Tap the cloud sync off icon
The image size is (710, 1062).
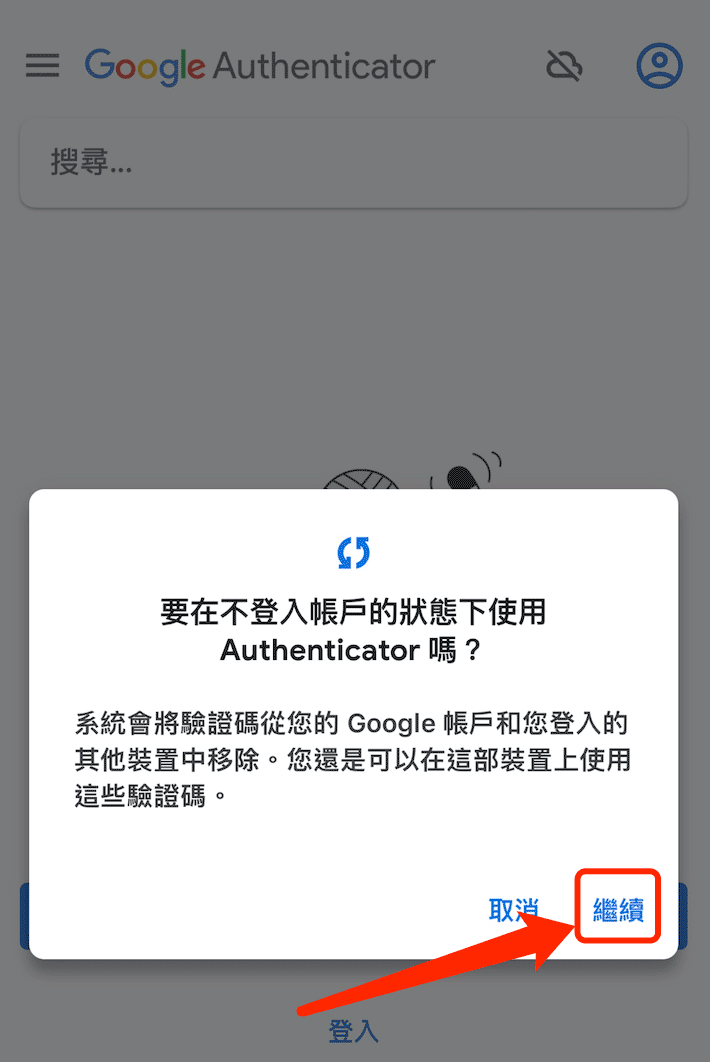tap(564, 66)
